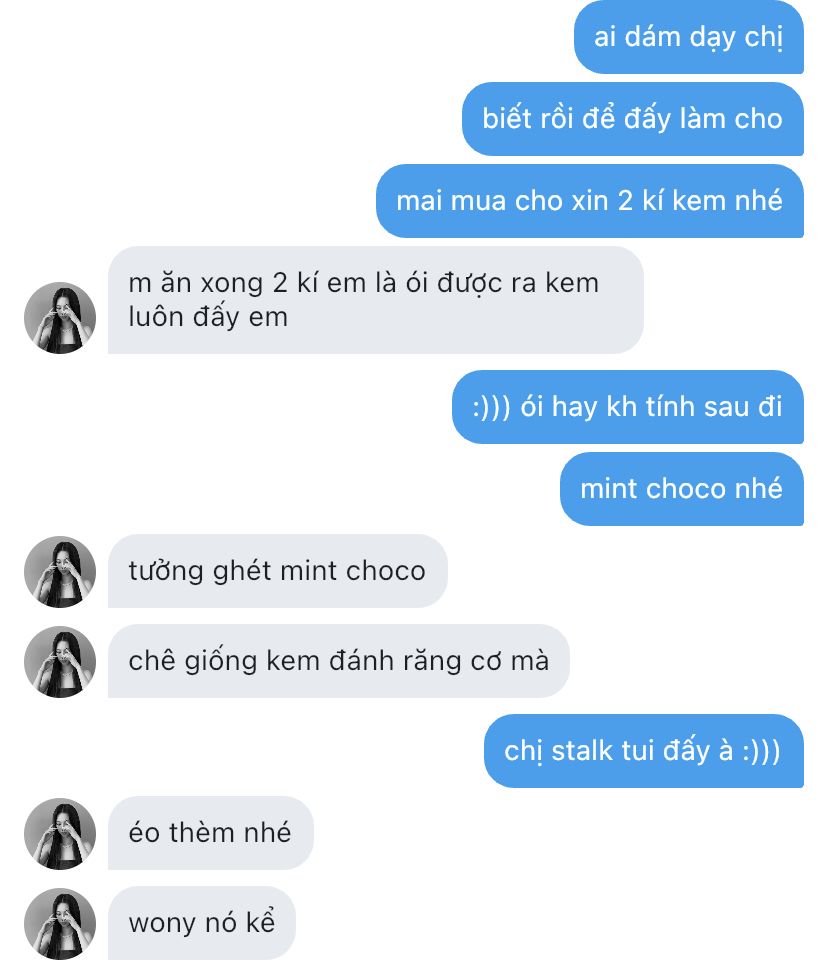This screenshot has height=968, width=828.
Task: Open avatar next to "chê giống kem đánh răng"
Action: tap(60, 662)
